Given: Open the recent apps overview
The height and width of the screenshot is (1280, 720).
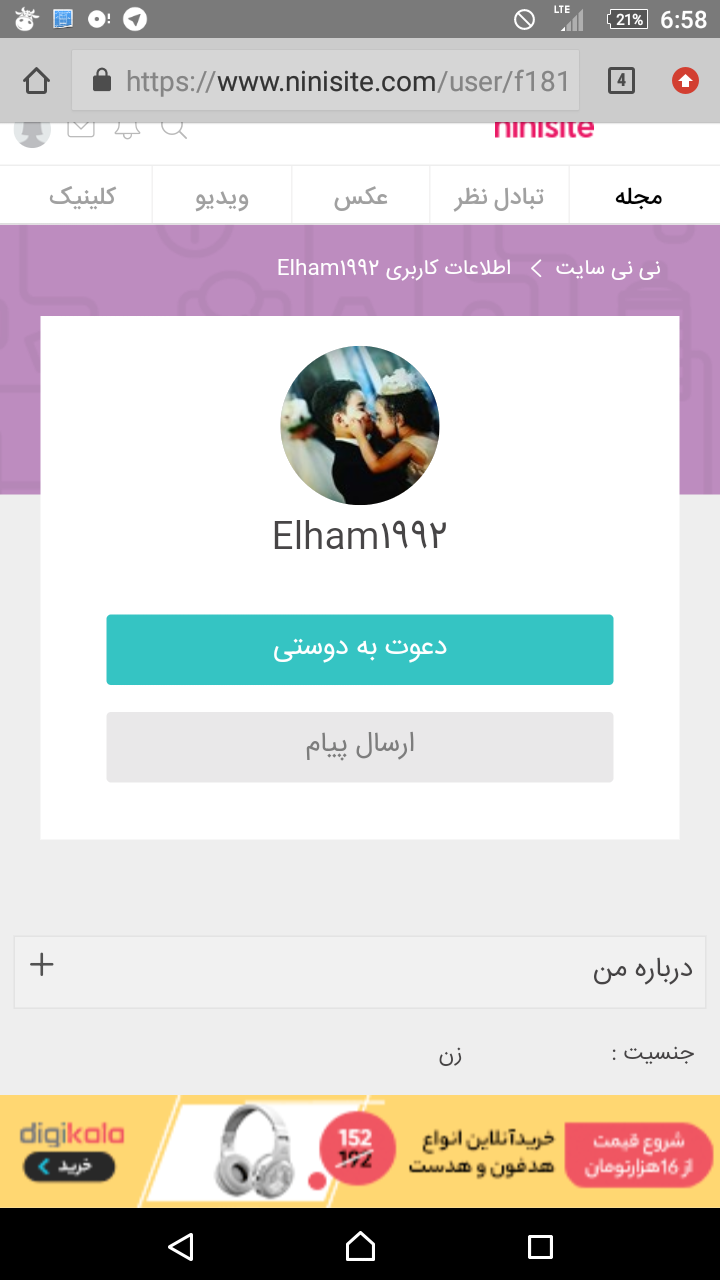Looking at the screenshot, I should [x=540, y=1246].
